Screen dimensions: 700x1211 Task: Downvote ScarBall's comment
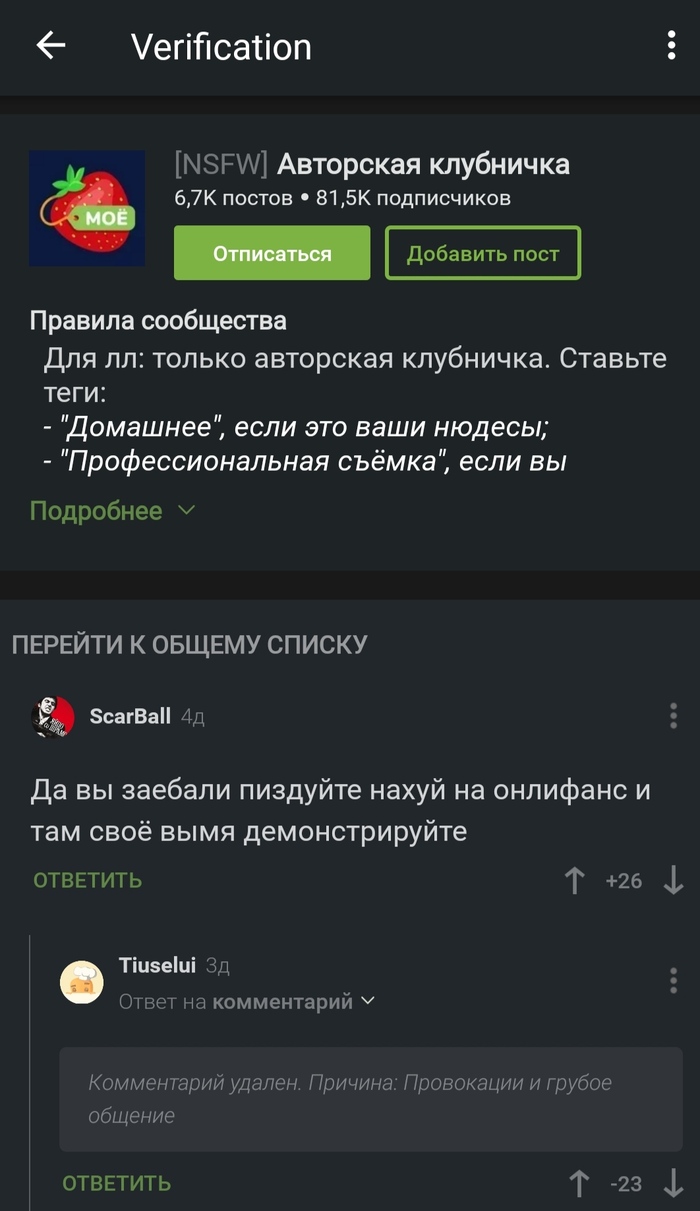click(x=674, y=880)
